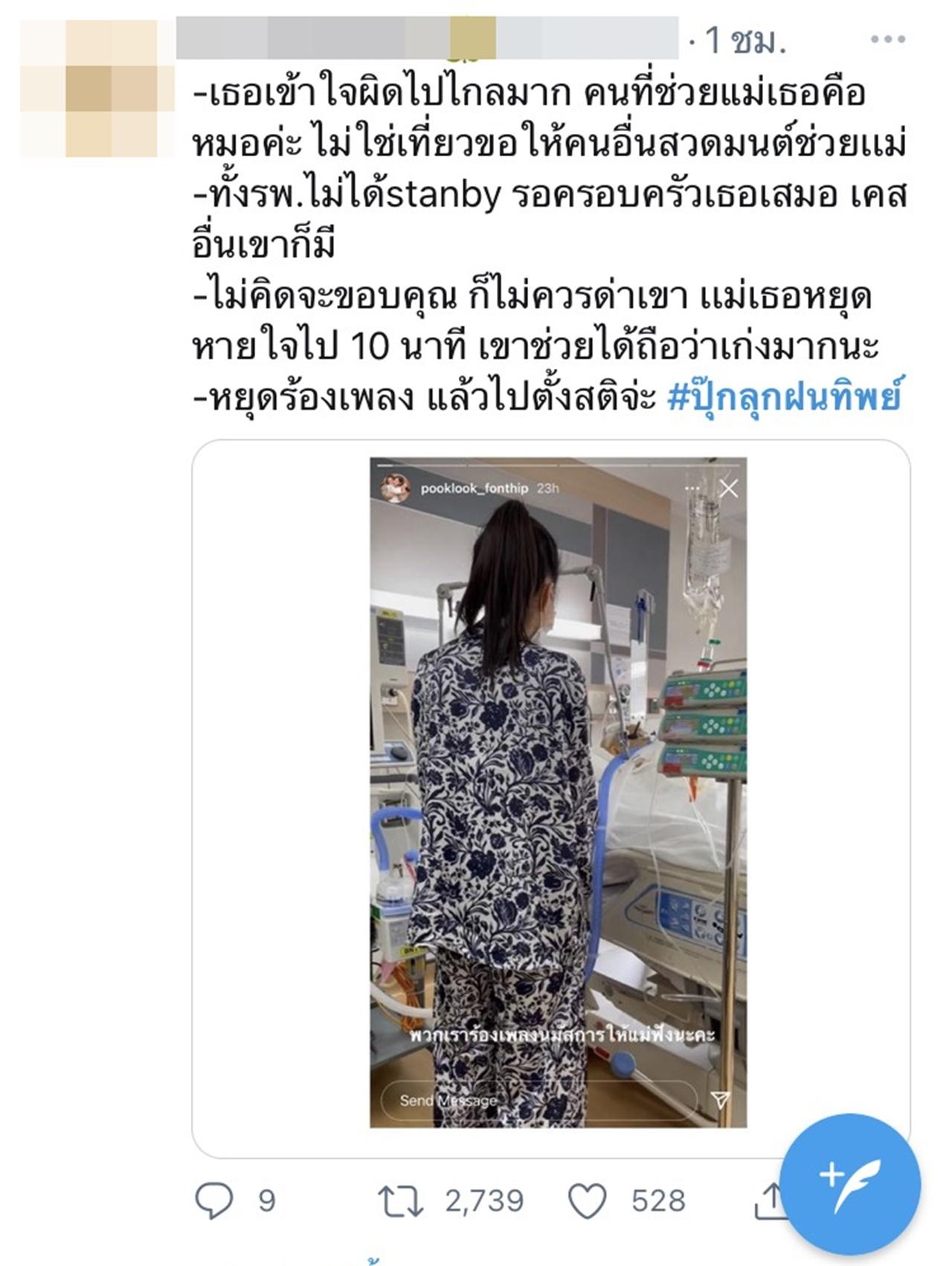The image size is (952, 1266).
Task: Open the tweet's overflow menu
Action: tap(887, 40)
